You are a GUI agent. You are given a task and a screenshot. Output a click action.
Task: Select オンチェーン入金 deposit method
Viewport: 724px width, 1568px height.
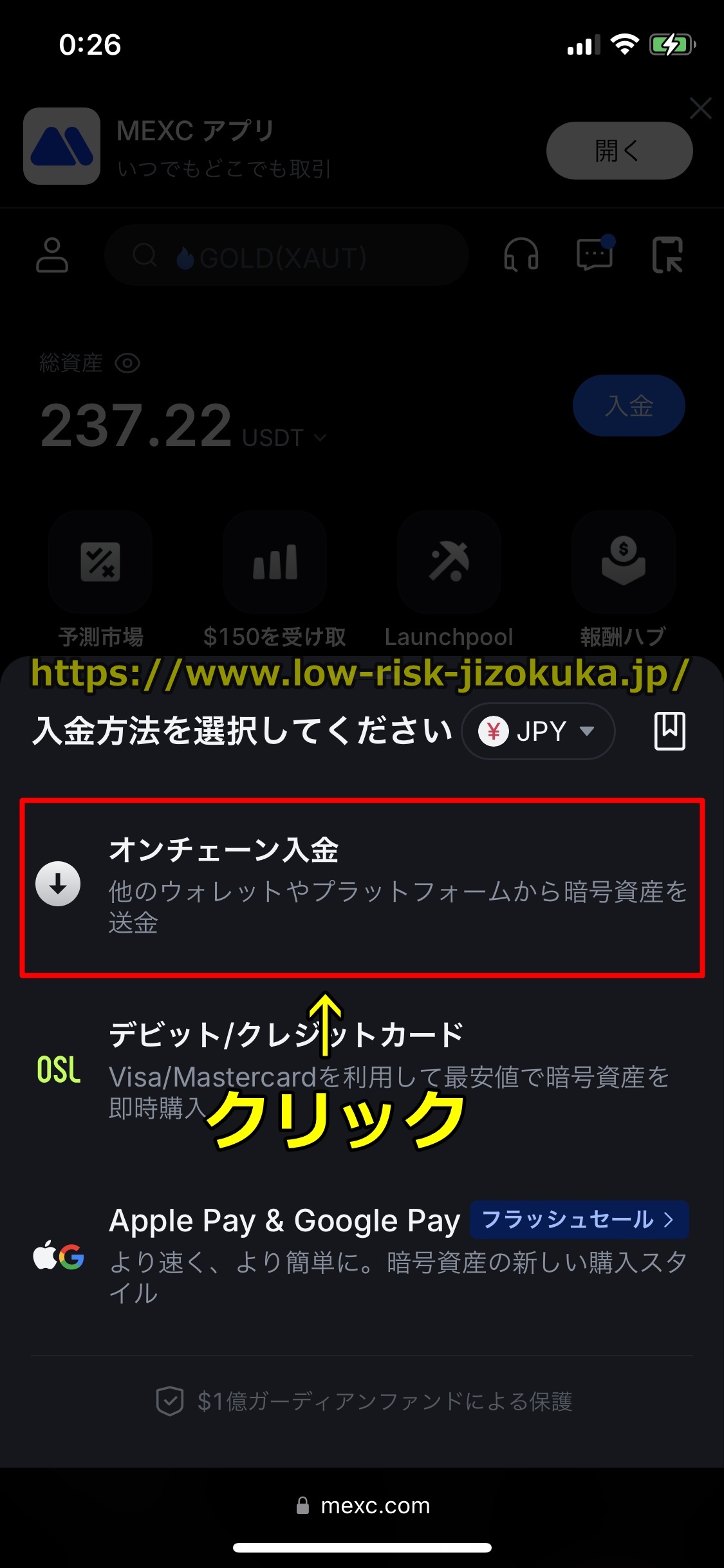coord(362,886)
